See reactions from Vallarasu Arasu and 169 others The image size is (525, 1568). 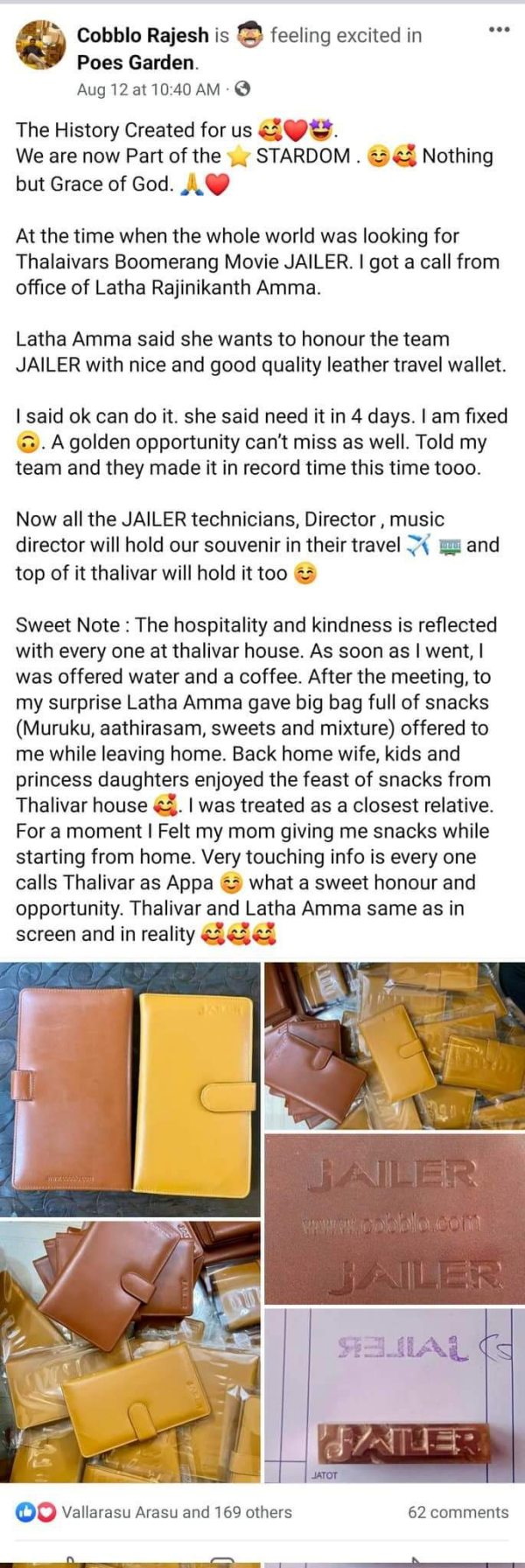[x=176, y=1512]
